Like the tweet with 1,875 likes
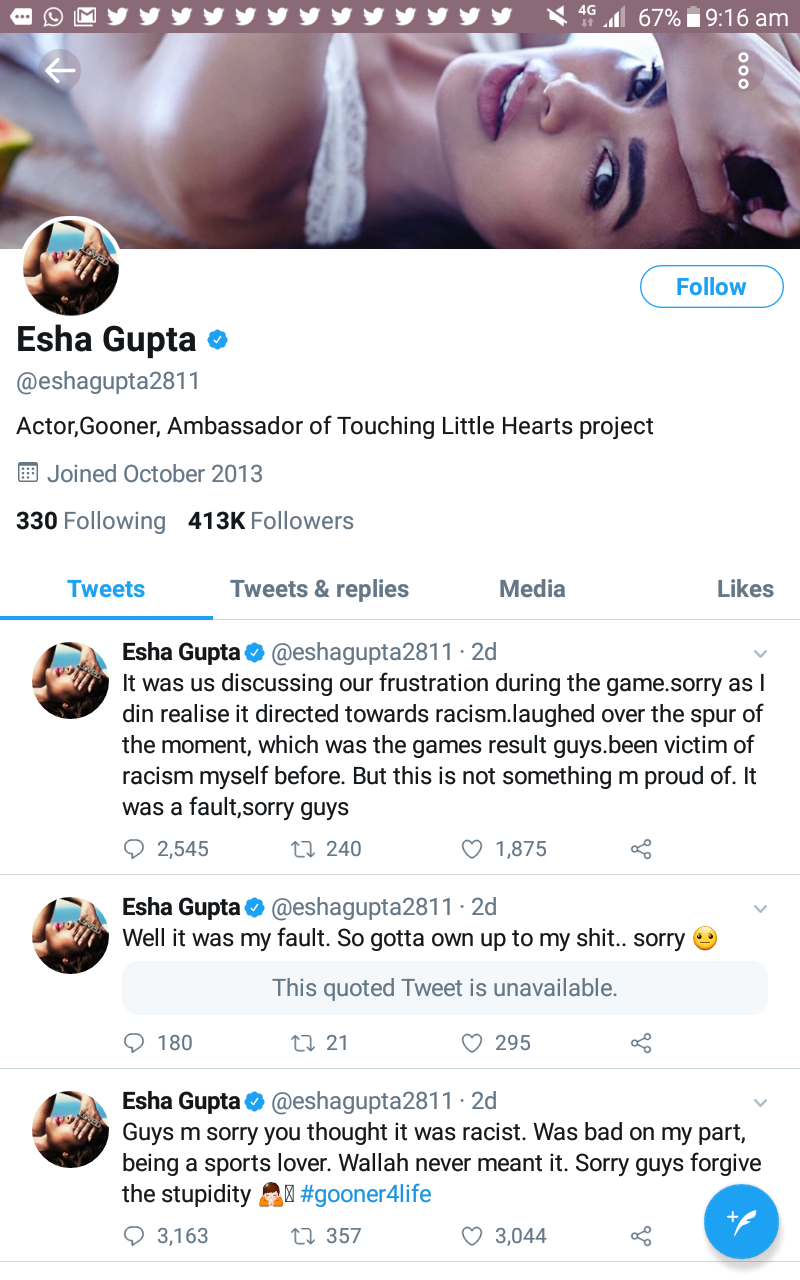This screenshot has width=800, height=1280. (472, 849)
